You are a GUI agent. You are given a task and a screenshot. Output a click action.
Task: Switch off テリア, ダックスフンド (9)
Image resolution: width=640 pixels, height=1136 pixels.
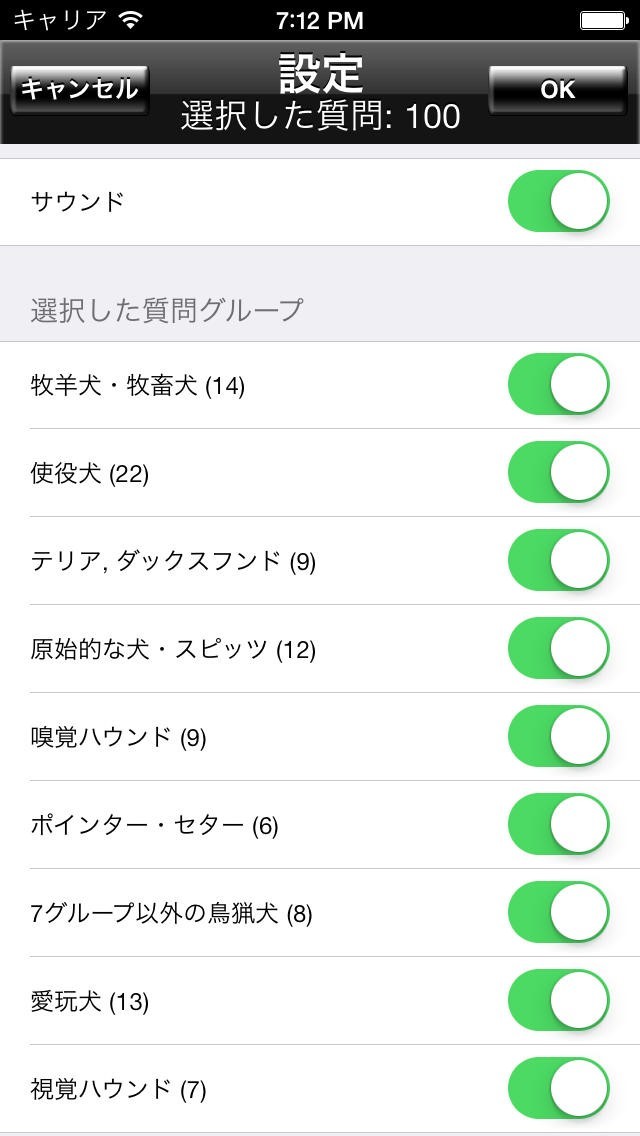pyautogui.click(x=559, y=560)
